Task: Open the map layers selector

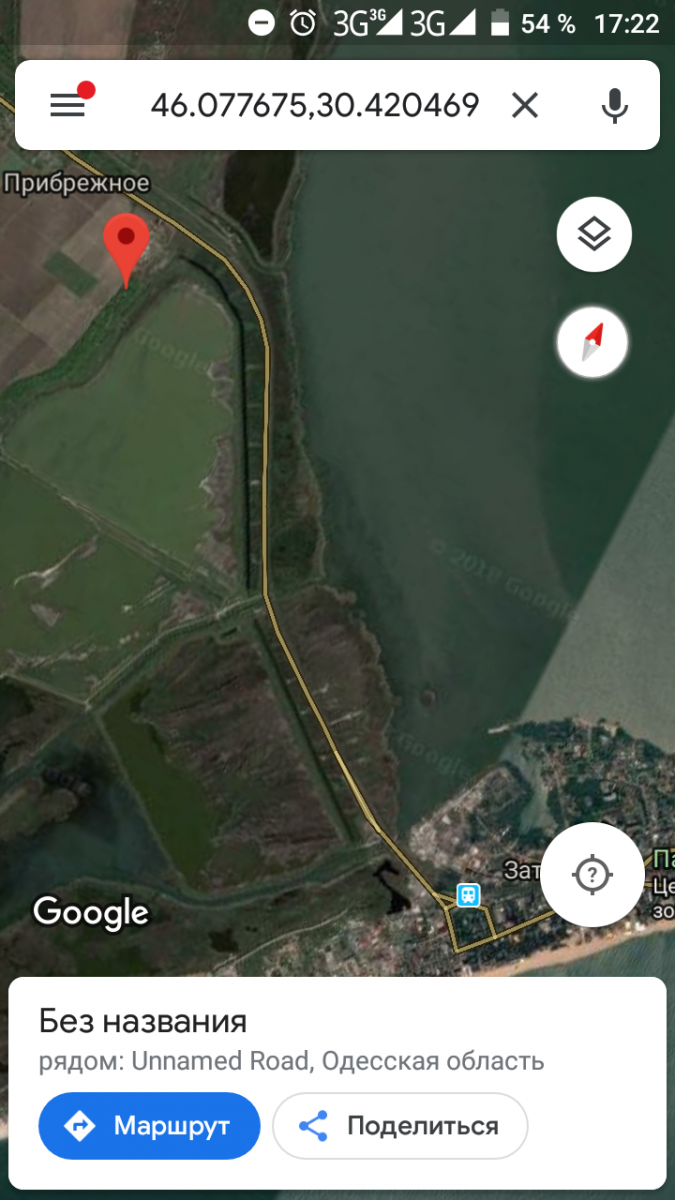Action: [x=594, y=235]
